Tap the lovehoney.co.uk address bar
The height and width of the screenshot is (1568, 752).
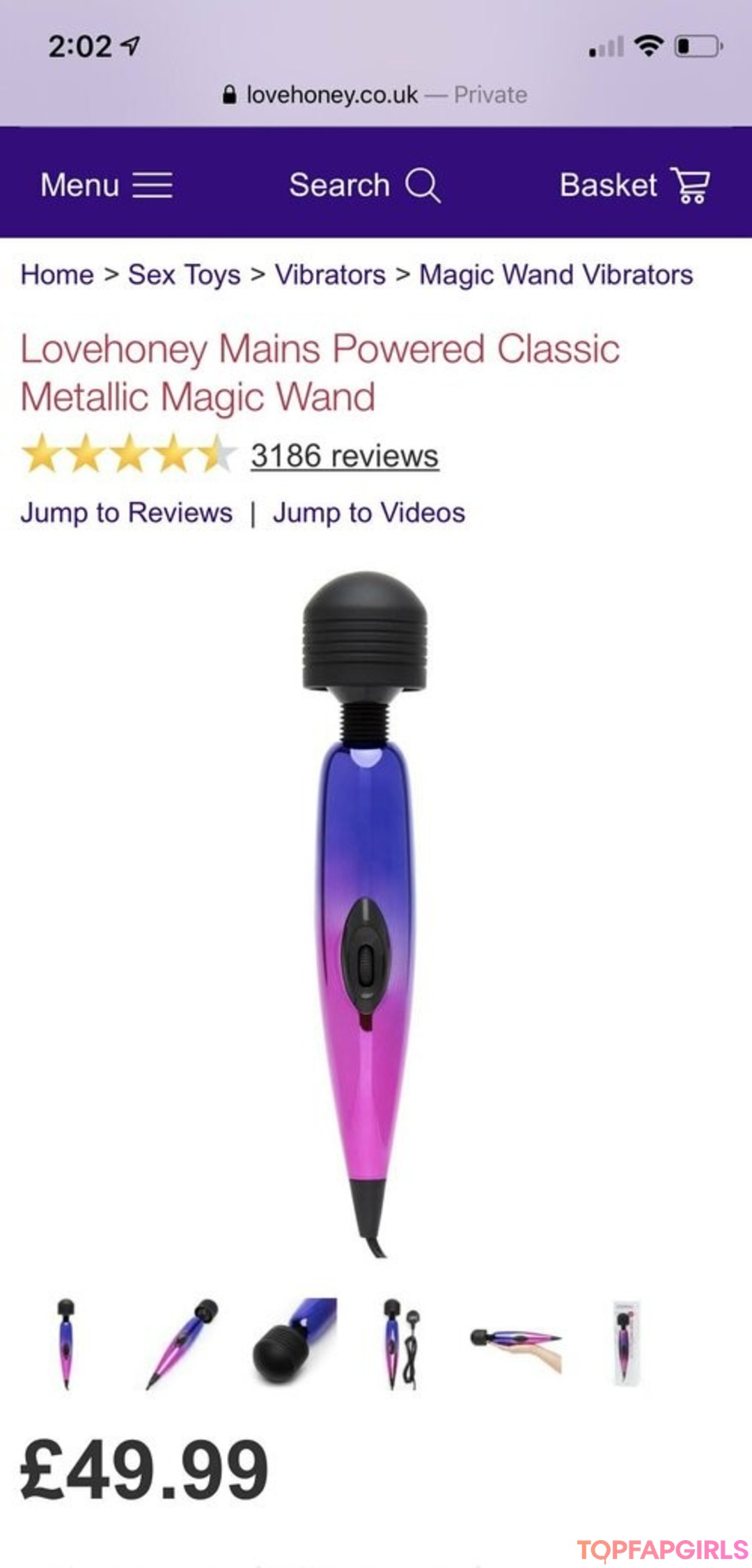(x=375, y=95)
